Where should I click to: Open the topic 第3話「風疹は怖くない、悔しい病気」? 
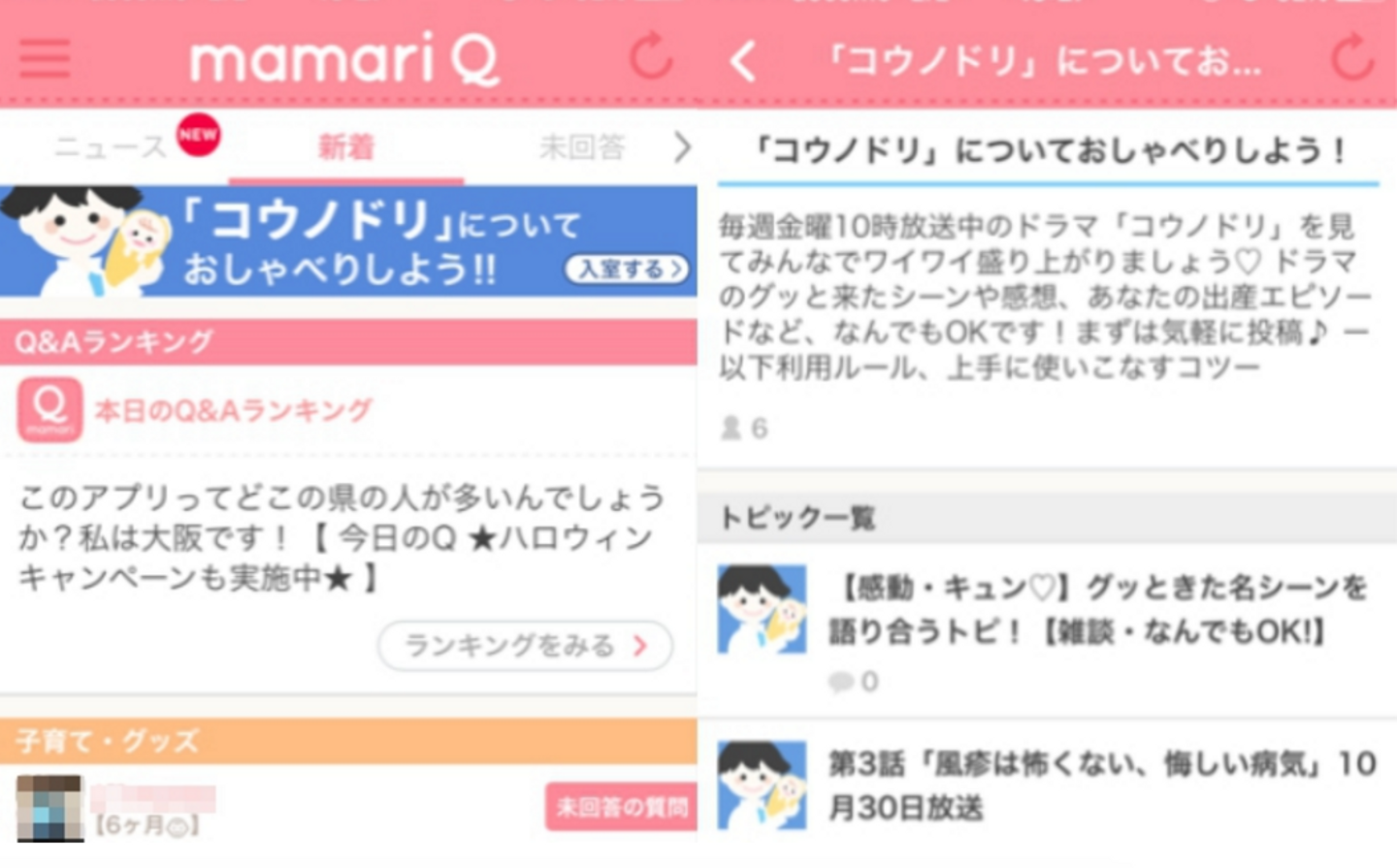(1100, 784)
